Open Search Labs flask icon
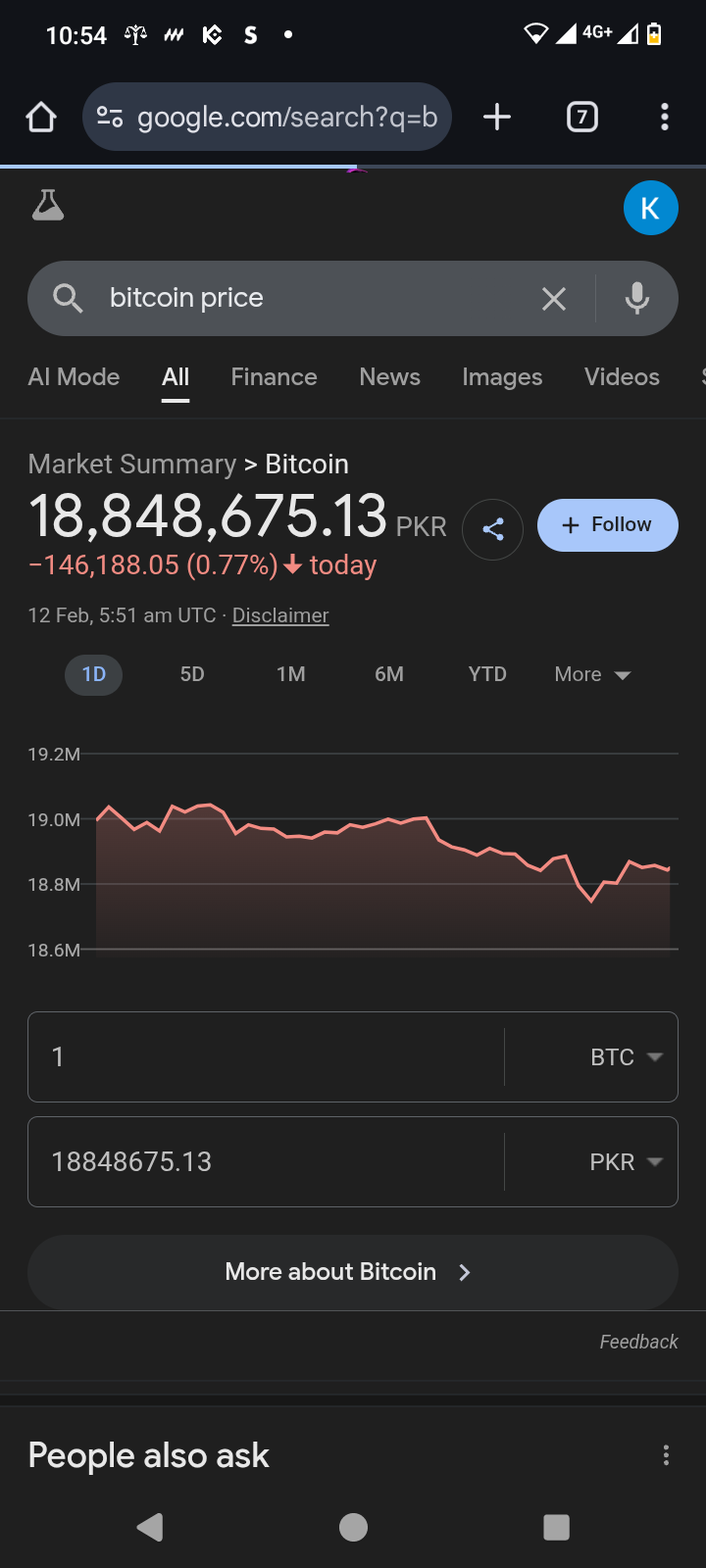Image resolution: width=706 pixels, height=1568 pixels. click(48, 206)
